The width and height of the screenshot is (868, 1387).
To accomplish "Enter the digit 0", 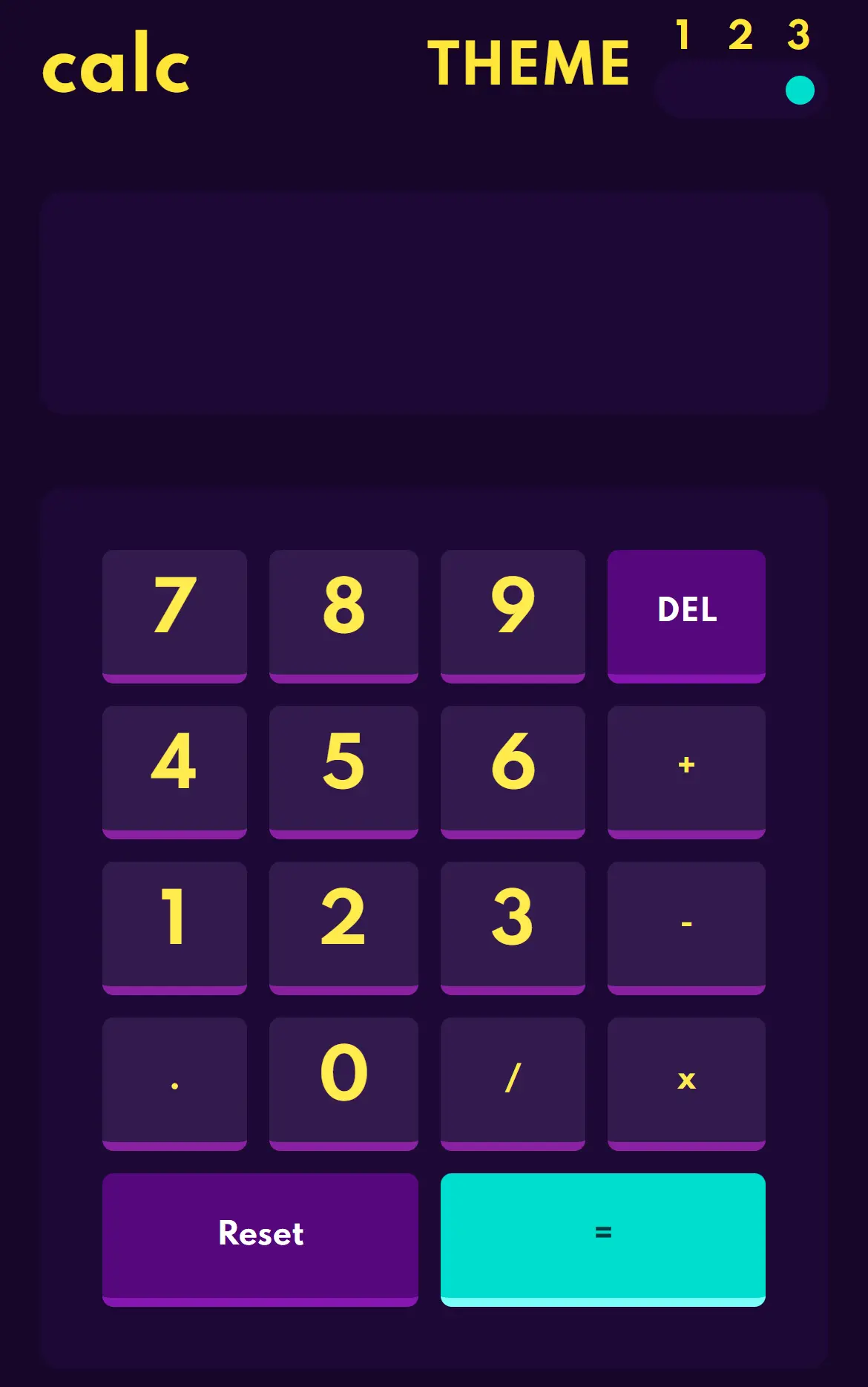I will pos(343,1081).
